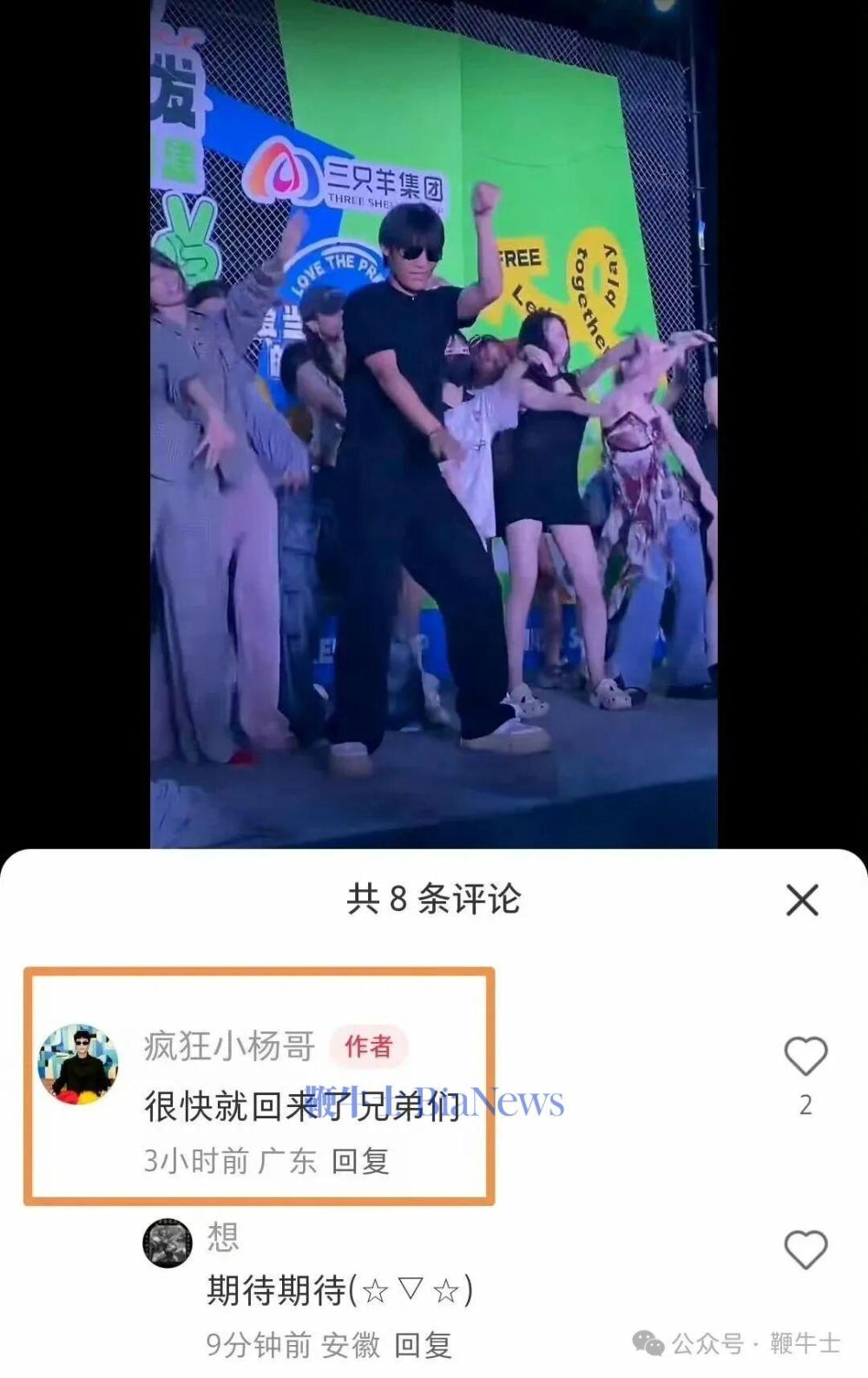Reply to the 期待期待 comment

(x=423, y=1345)
